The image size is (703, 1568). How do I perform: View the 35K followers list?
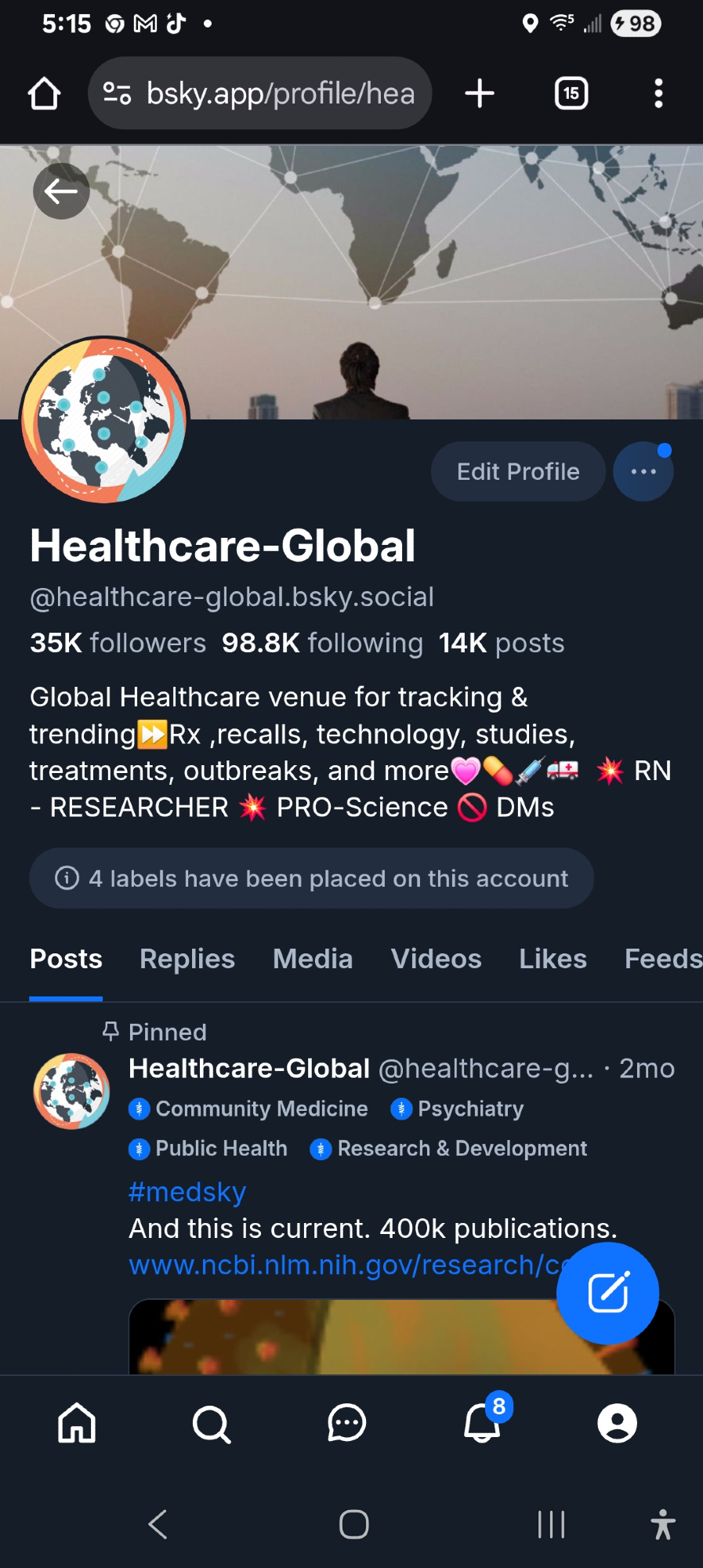(x=118, y=644)
